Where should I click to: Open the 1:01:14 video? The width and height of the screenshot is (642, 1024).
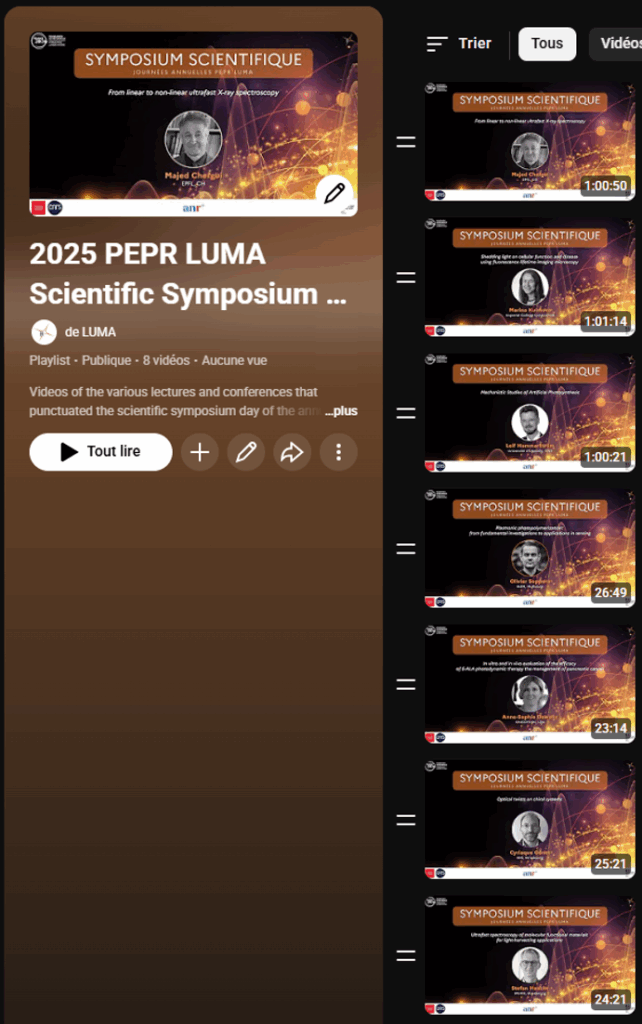(x=529, y=277)
